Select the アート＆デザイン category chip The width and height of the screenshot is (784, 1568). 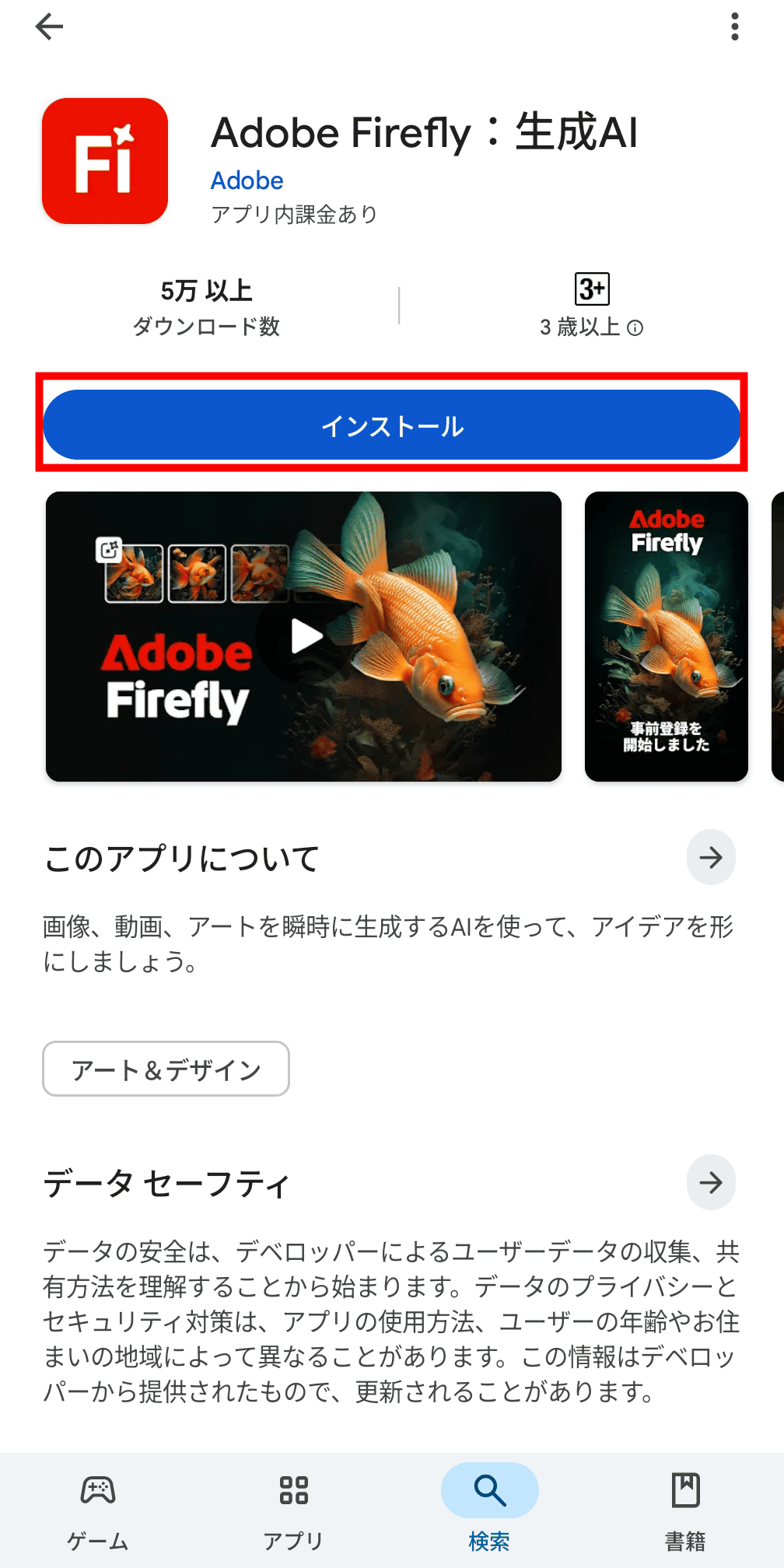click(x=166, y=1069)
